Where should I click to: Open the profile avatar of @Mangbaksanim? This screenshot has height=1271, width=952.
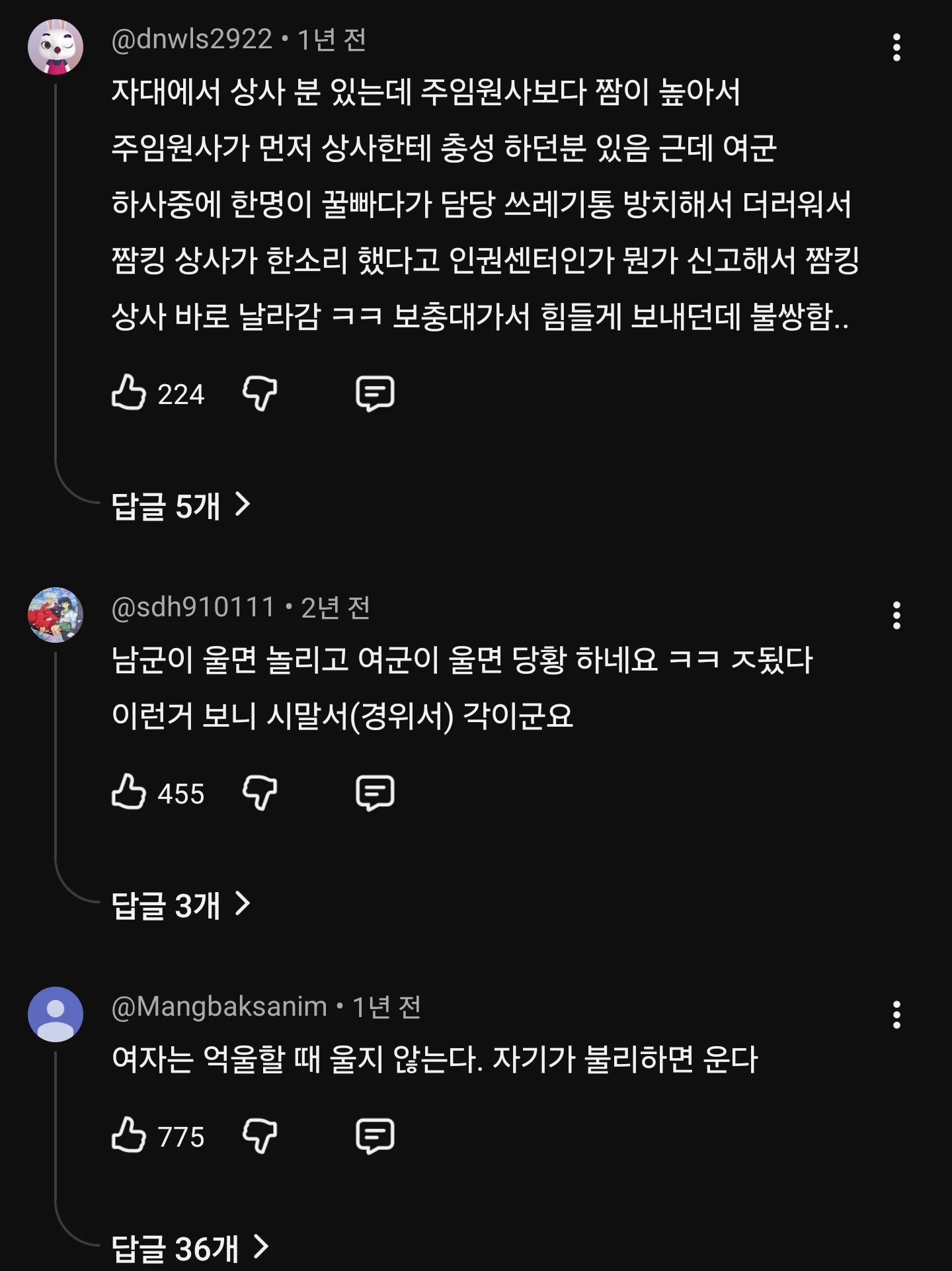coord(56,1014)
